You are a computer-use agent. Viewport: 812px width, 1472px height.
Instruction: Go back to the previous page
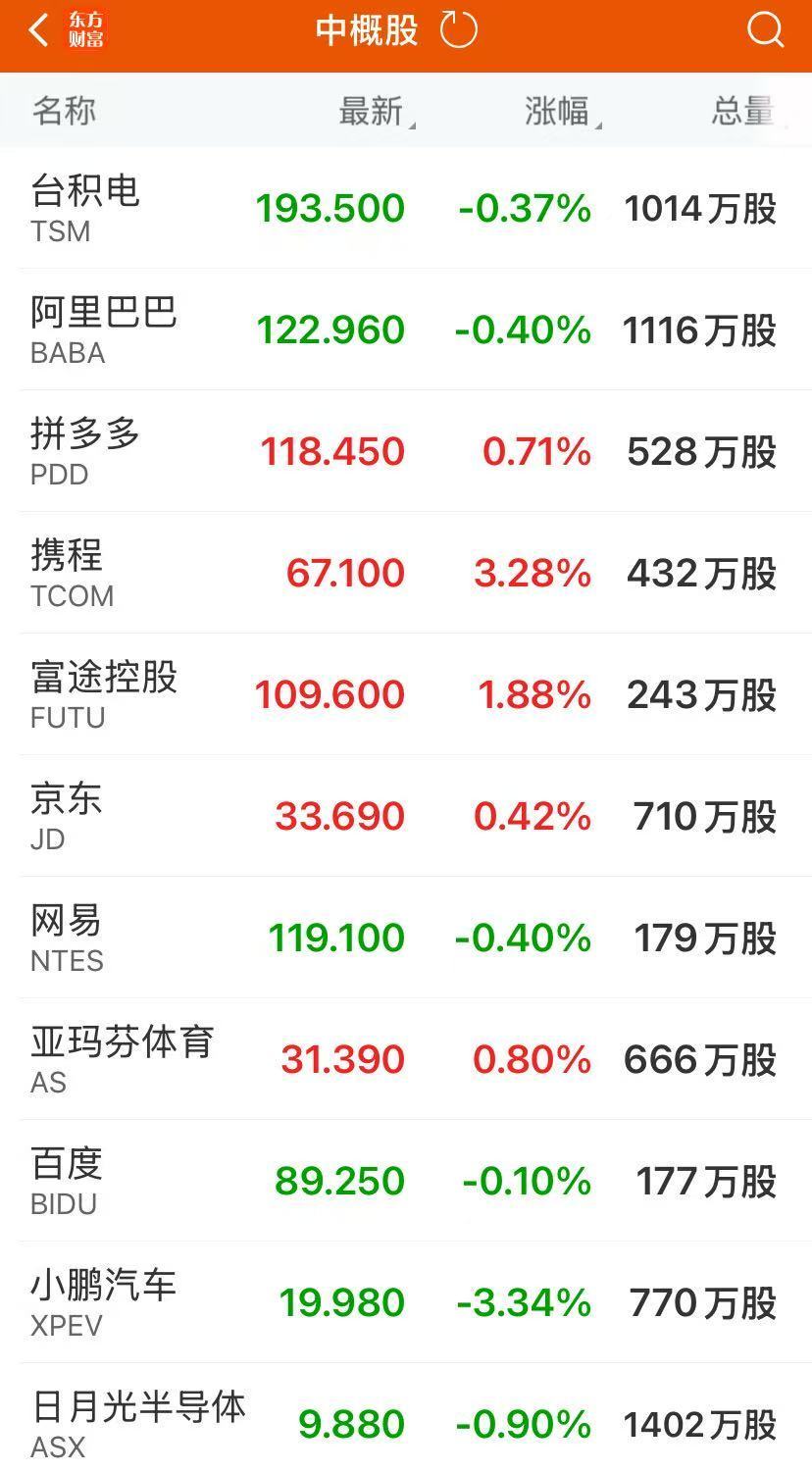pos(39,31)
